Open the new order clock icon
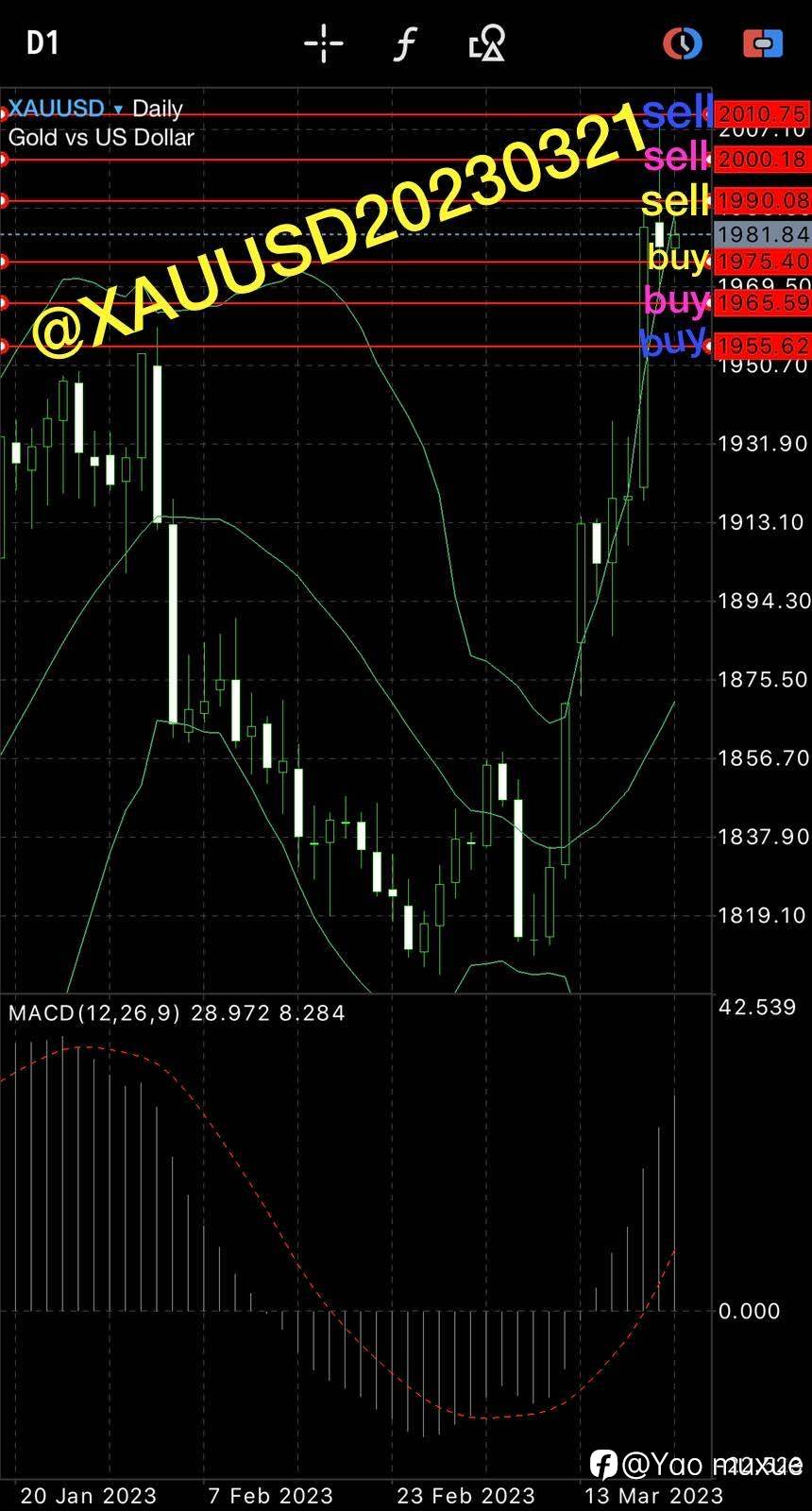The image size is (812, 1511). tap(682, 43)
